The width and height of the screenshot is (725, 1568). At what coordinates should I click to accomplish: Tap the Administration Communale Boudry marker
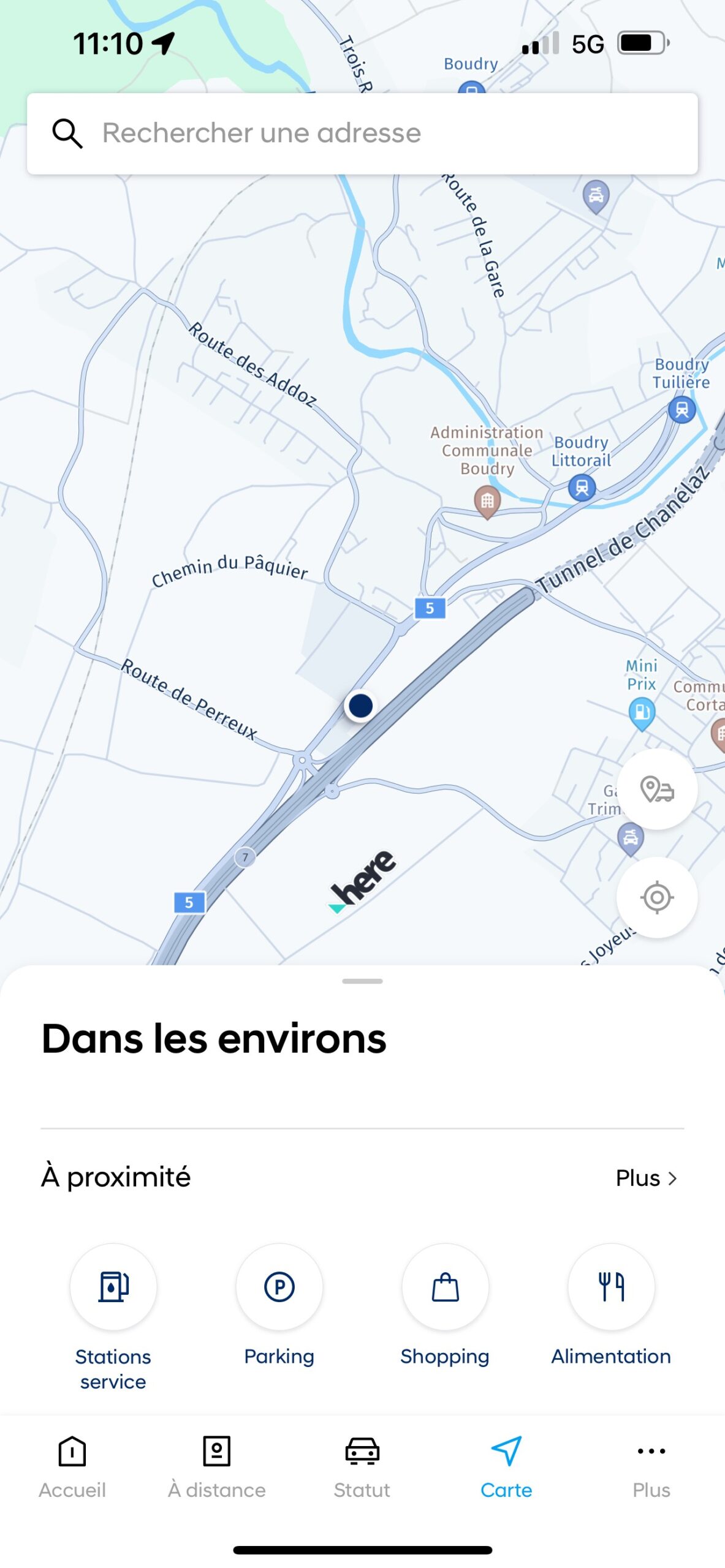click(x=487, y=500)
